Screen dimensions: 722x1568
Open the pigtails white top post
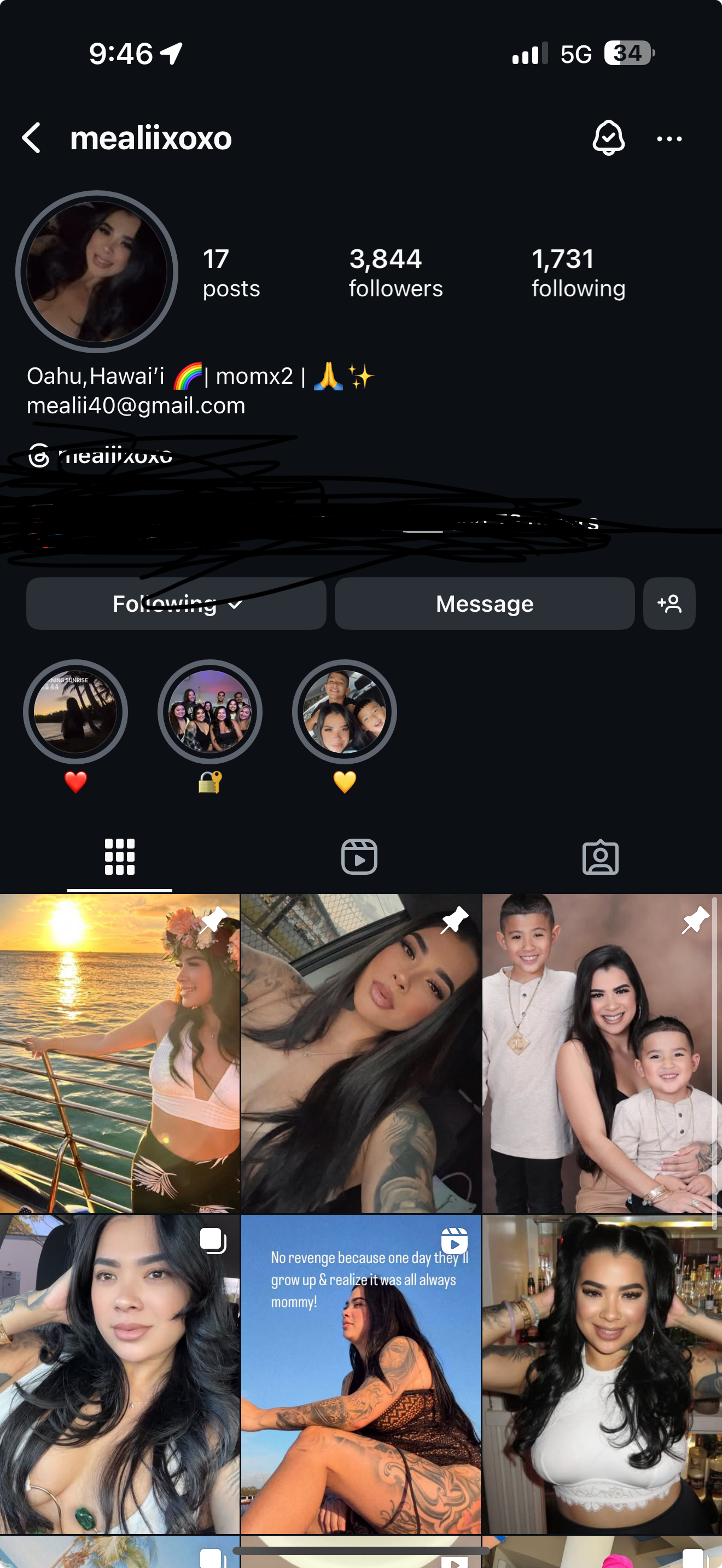point(602,1374)
